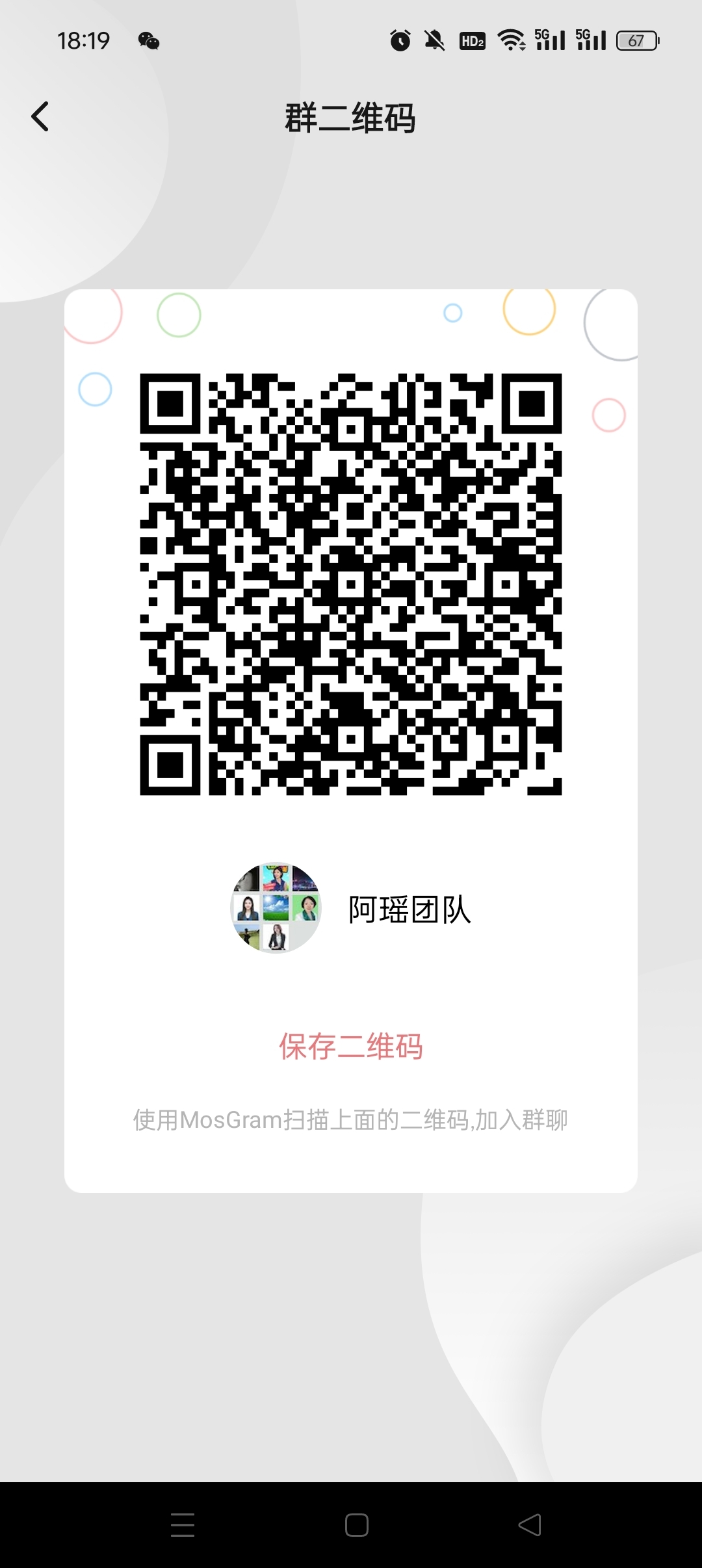Tap the group name 阿瑶团队
702x1568 pixels.
[408, 909]
